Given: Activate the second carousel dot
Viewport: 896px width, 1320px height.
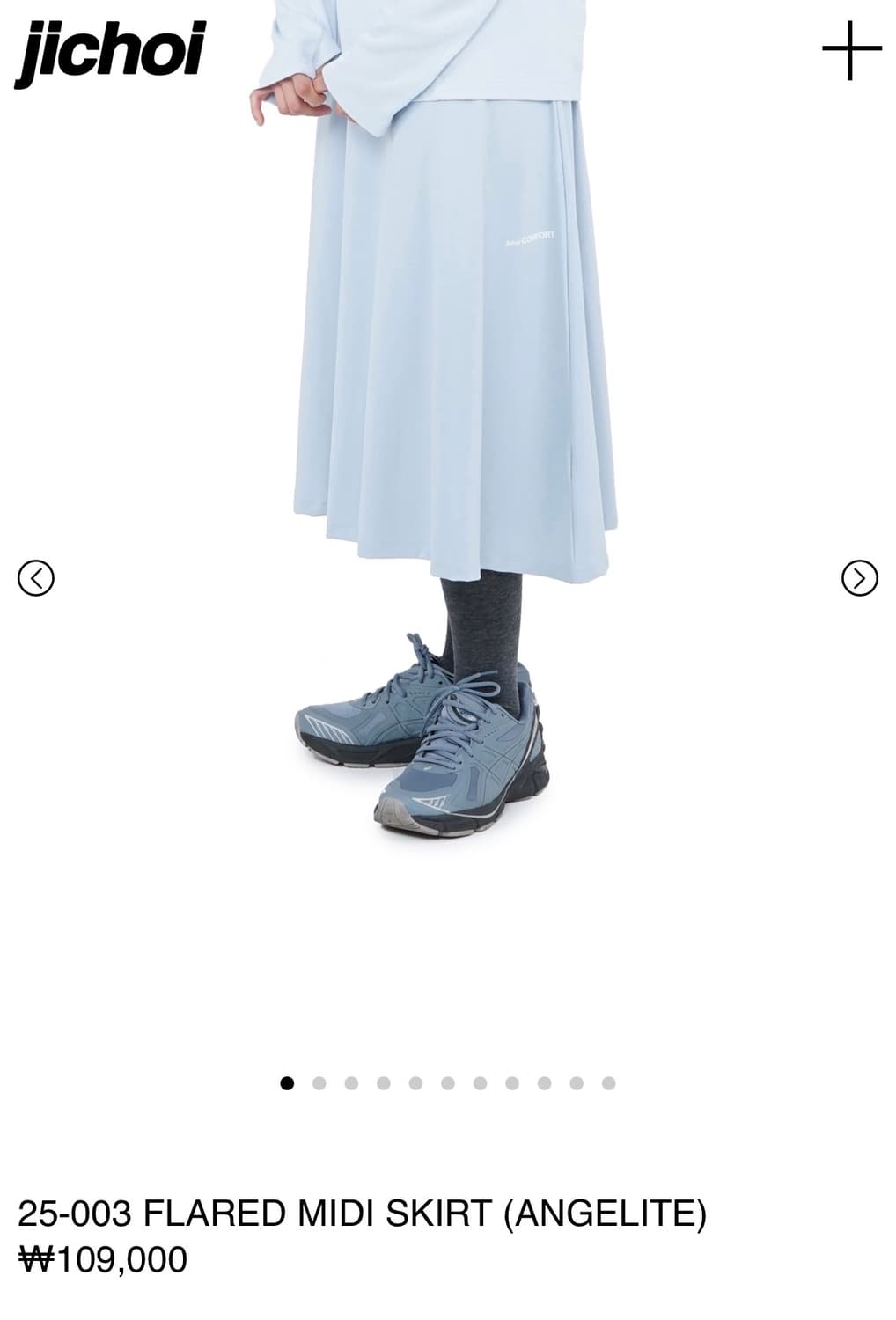Looking at the screenshot, I should click(319, 1084).
